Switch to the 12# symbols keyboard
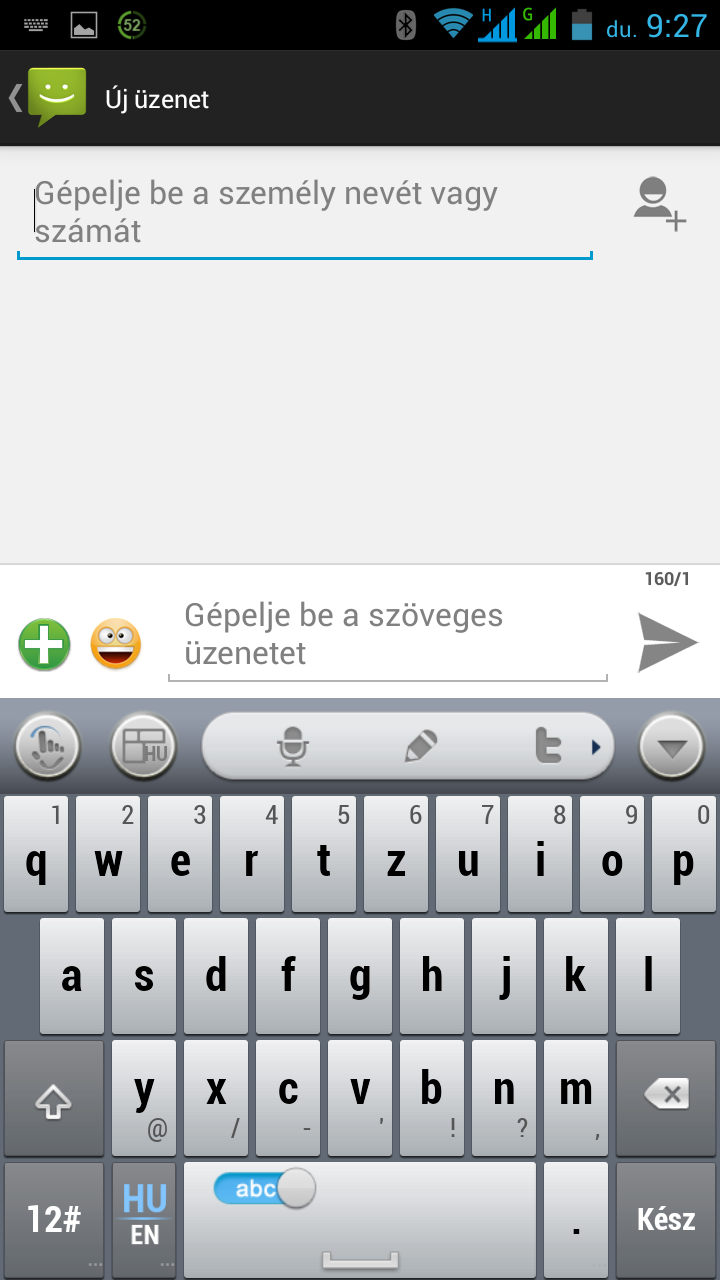 point(54,1219)
